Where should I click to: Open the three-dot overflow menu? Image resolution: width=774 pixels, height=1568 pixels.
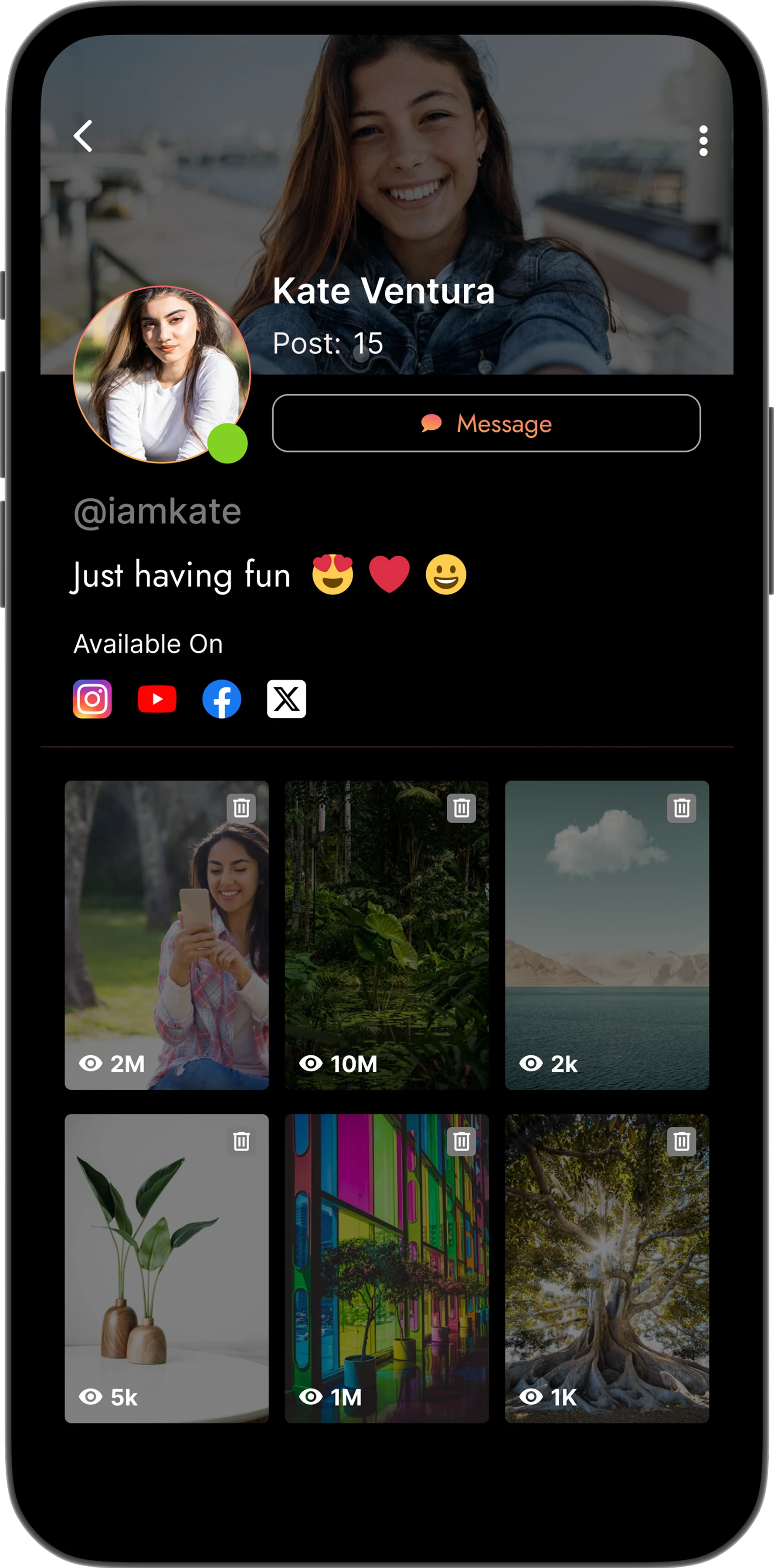(x=703, y=141)
